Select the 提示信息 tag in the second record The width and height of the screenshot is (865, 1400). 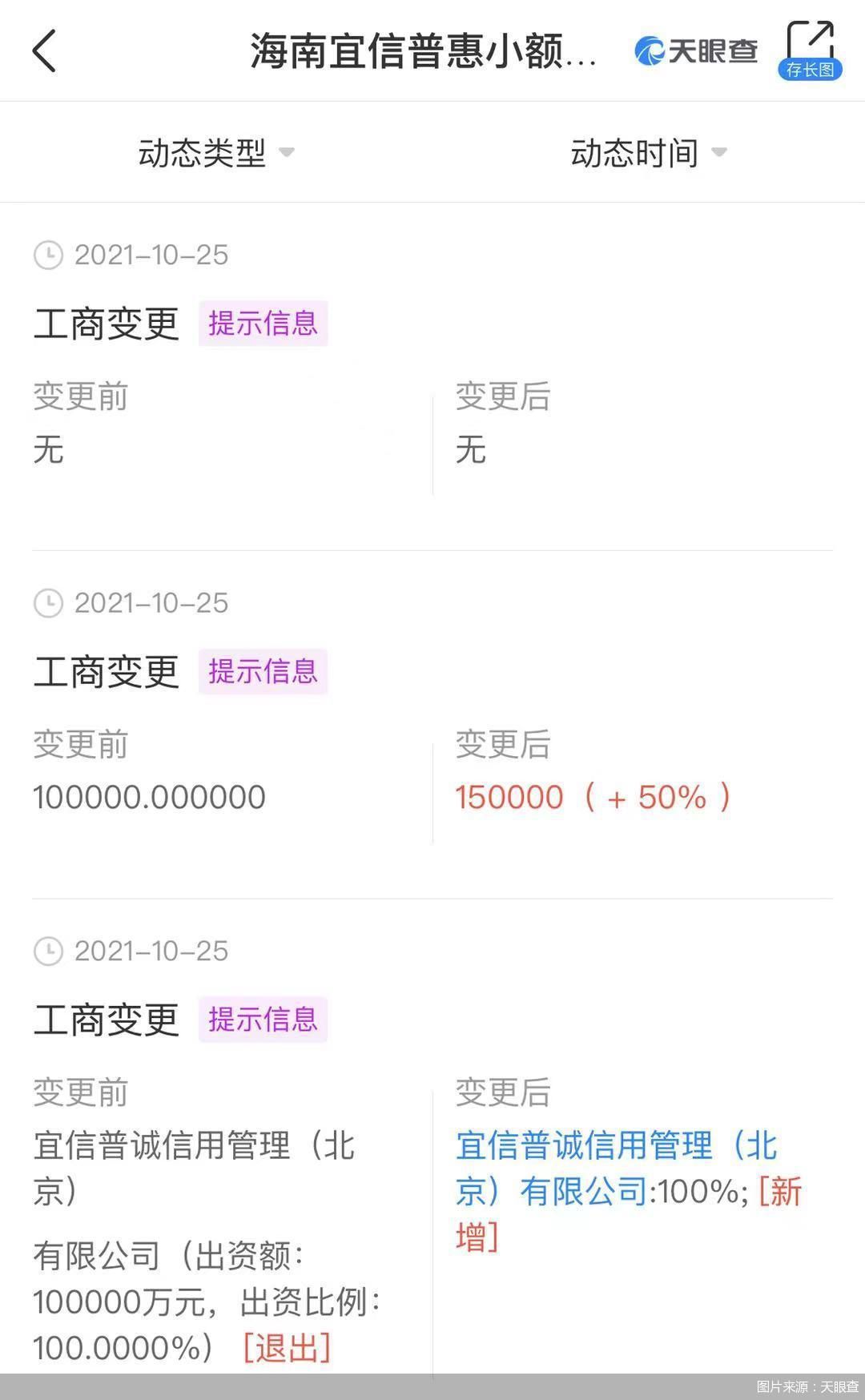coord(264,672)
